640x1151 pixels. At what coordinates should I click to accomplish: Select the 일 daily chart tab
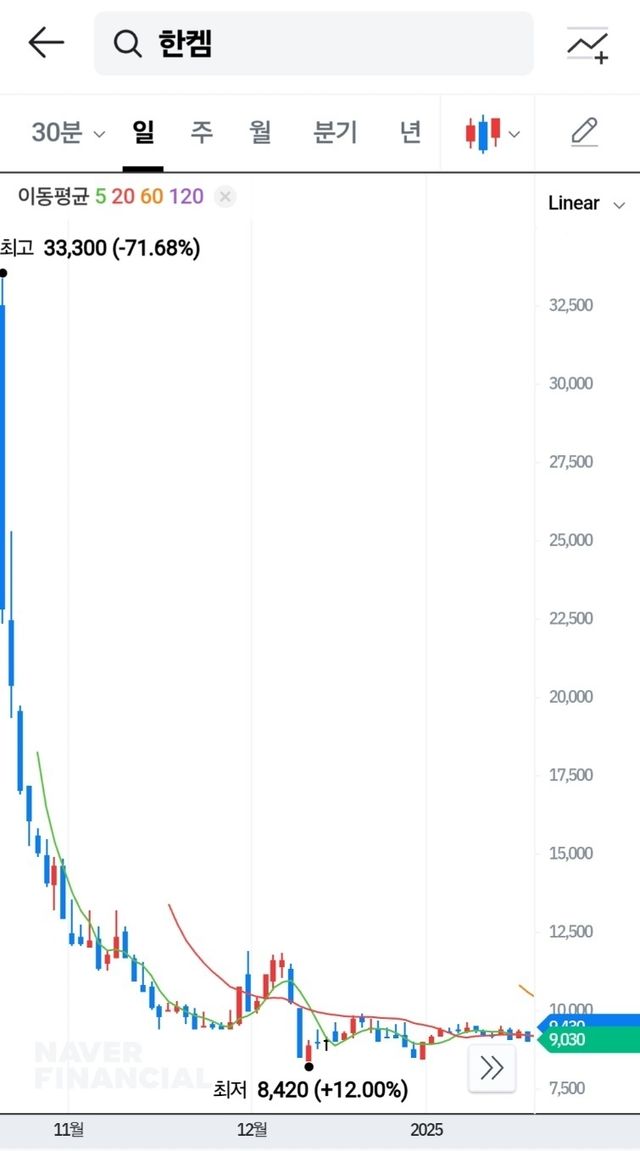point(143,132)
